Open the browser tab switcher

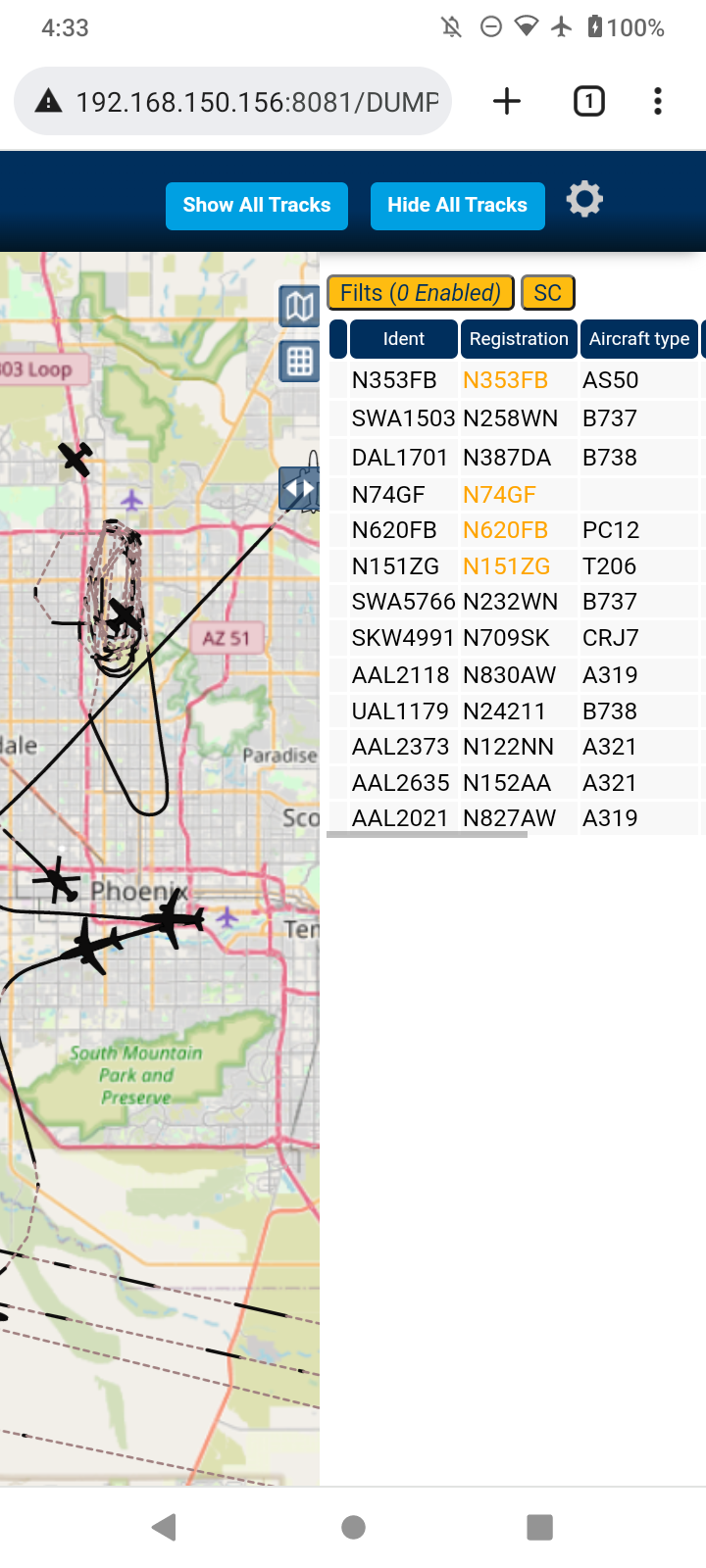click(x=589, y=101)
